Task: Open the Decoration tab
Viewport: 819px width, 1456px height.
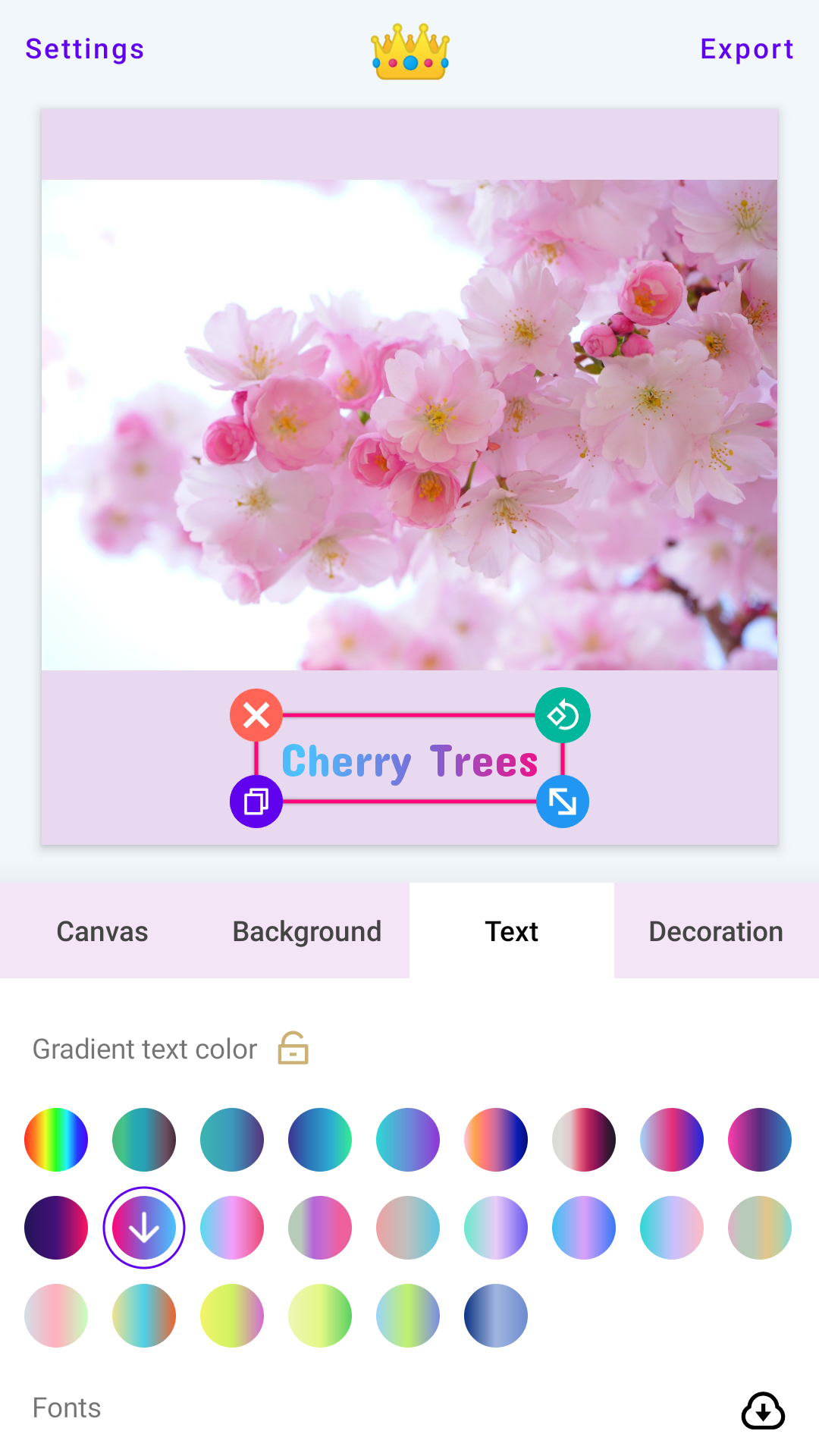Action: [x=717, y=931]
